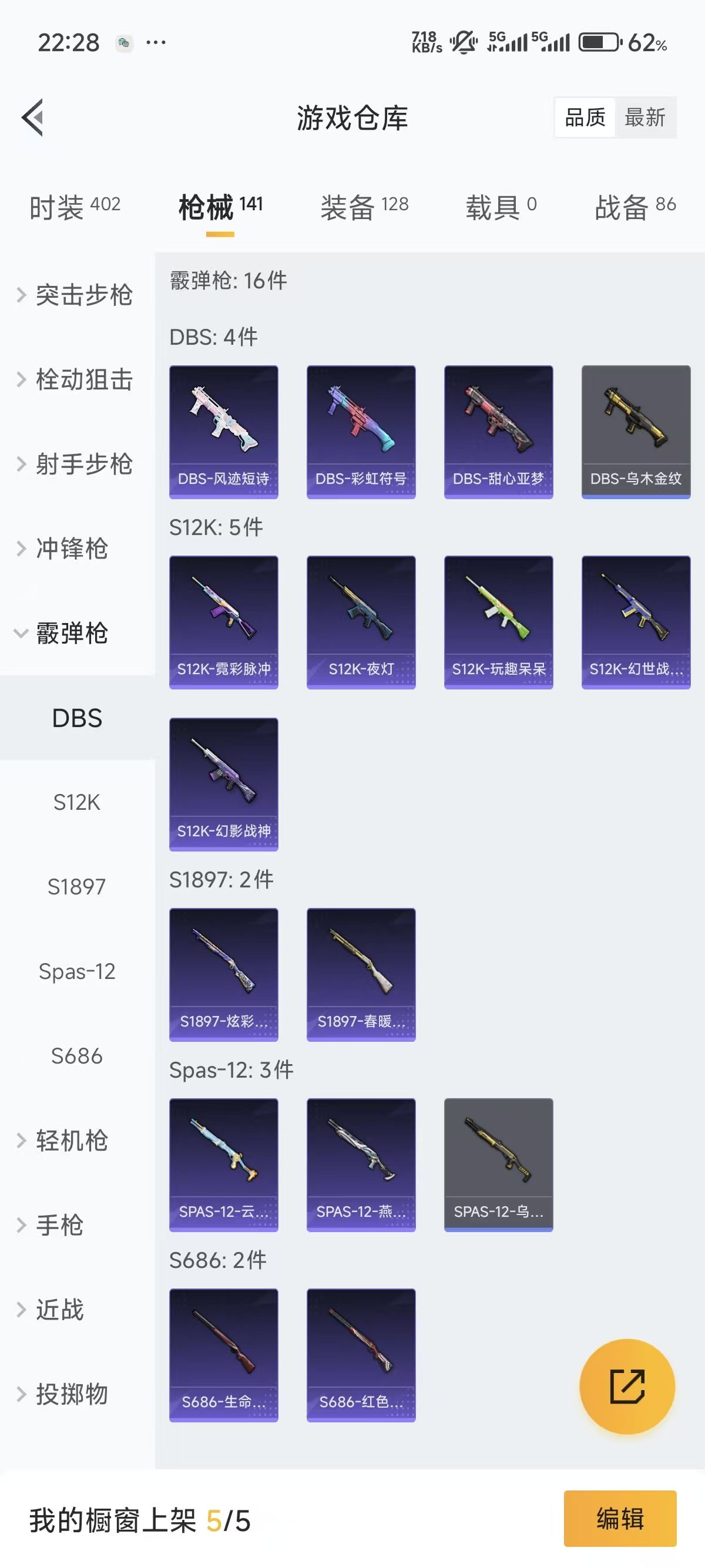This screenshot has height=1568, width=705.
Task: Open the 载具 tab
Action: pyautogui.click(x=501, y=207)
